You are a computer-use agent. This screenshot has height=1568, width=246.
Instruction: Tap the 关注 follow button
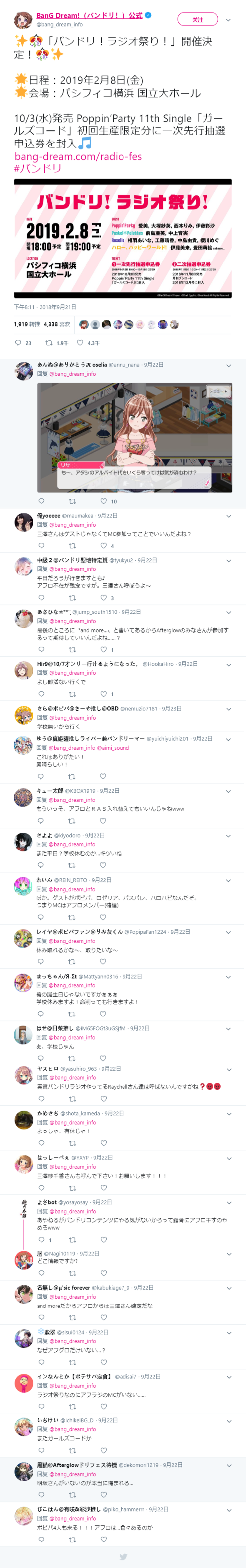click(x=197, y=20)
